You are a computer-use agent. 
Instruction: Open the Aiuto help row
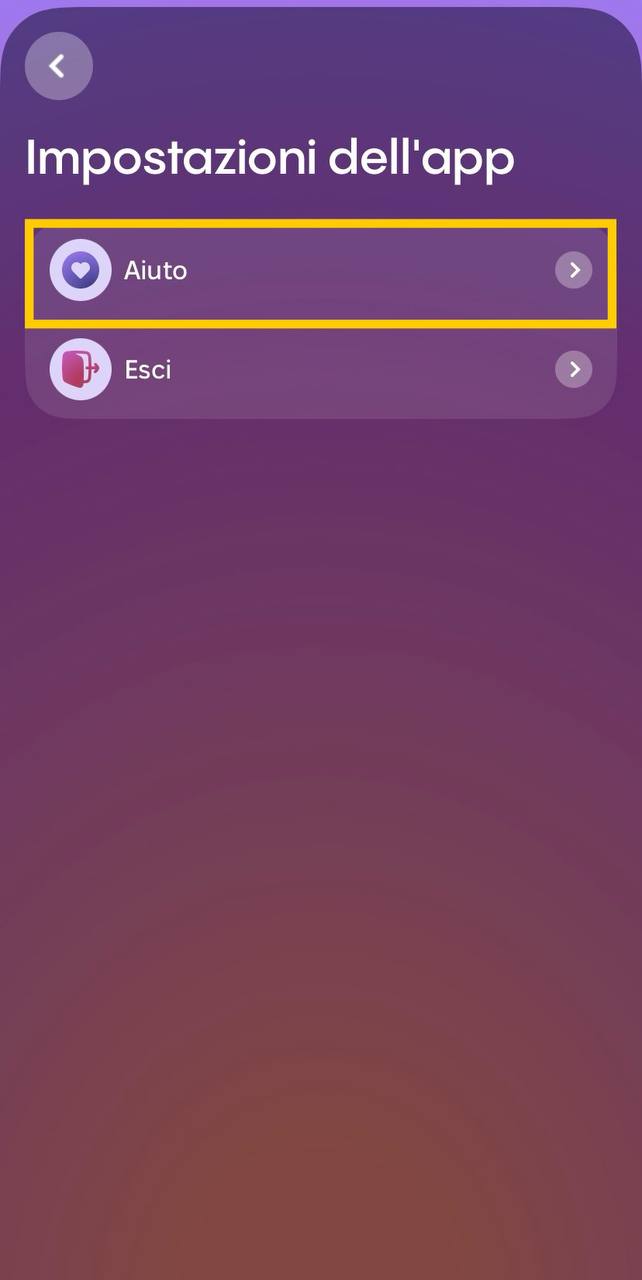(x=320, y=271)
